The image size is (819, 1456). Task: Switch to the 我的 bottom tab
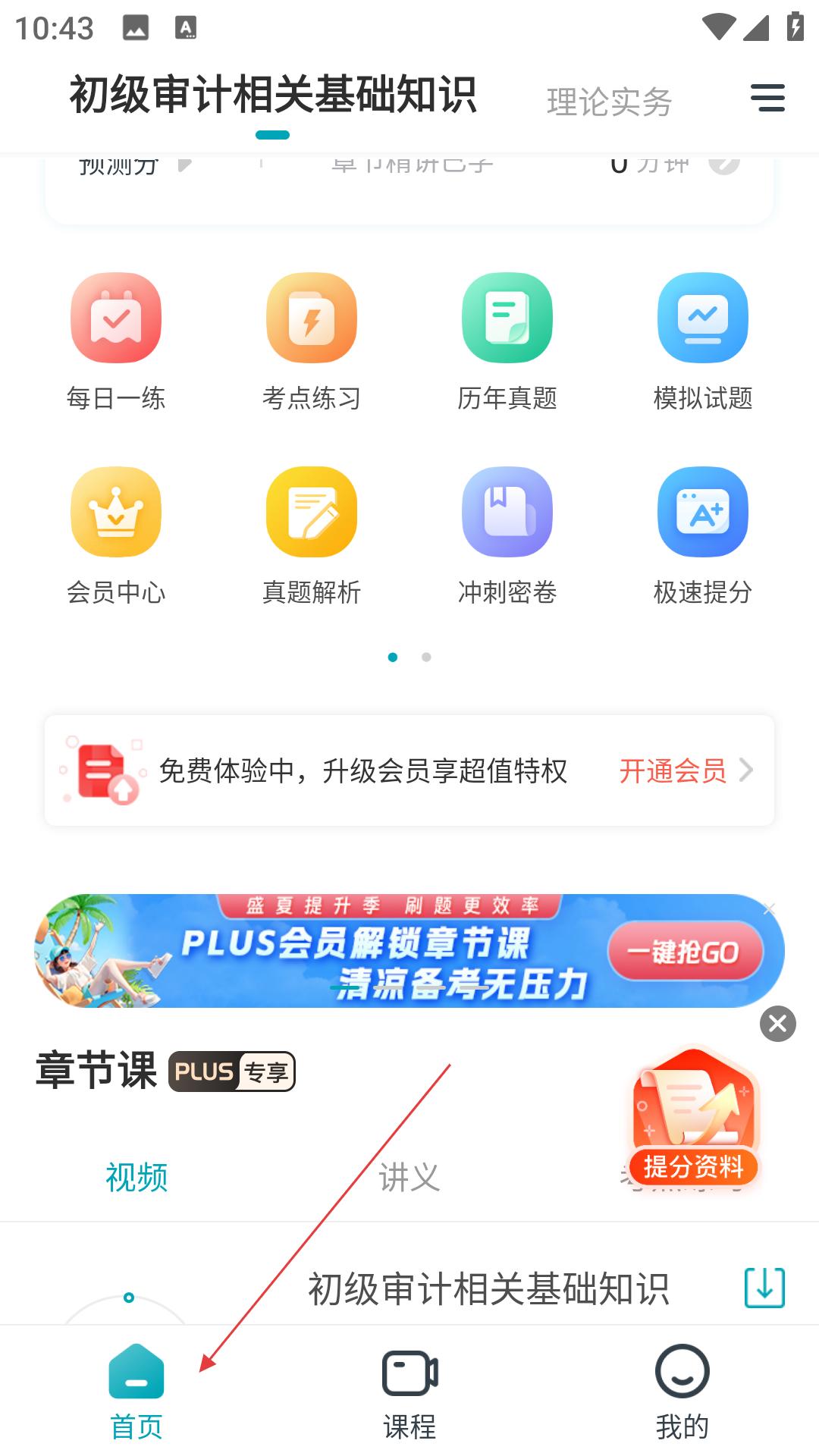(682, 1394)
